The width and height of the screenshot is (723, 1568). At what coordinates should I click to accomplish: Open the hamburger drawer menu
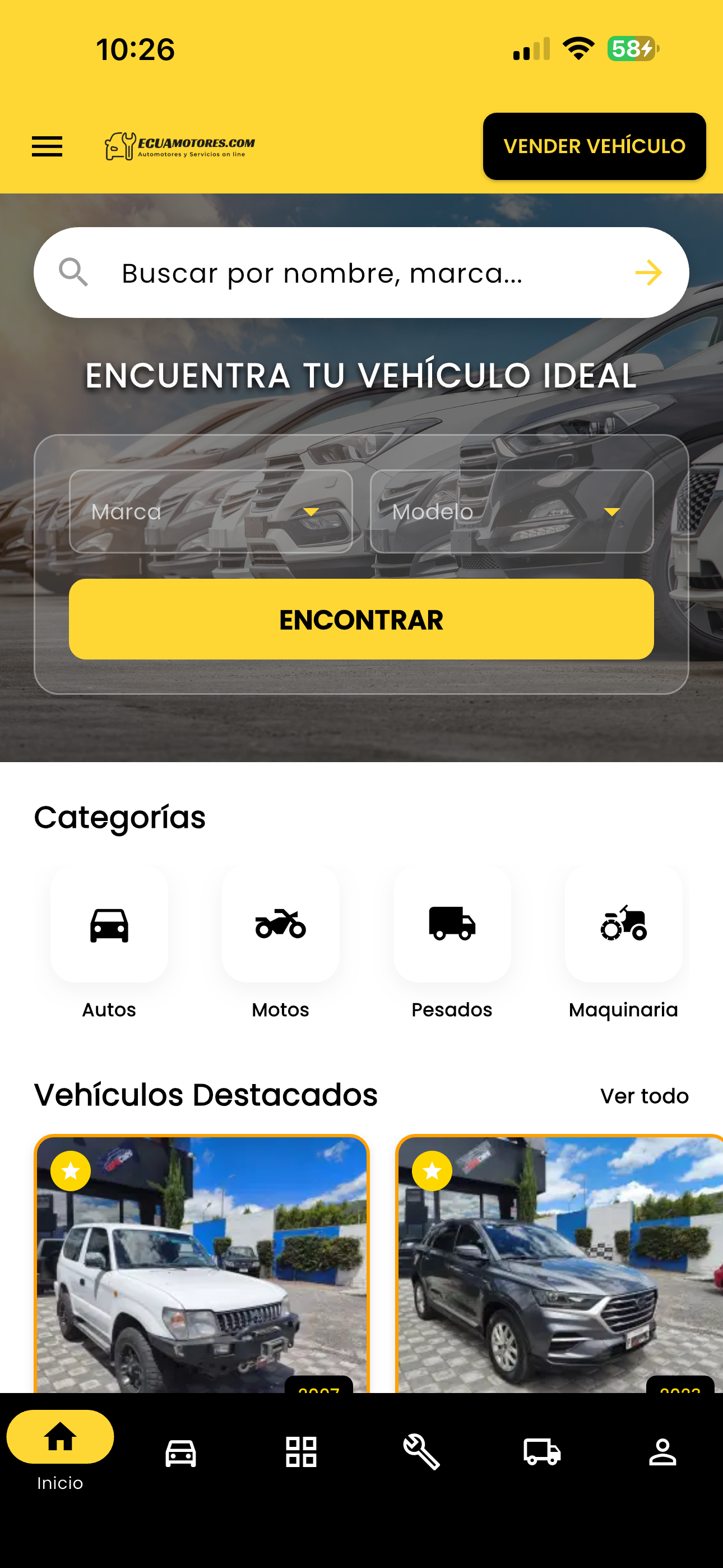point(47,147)
